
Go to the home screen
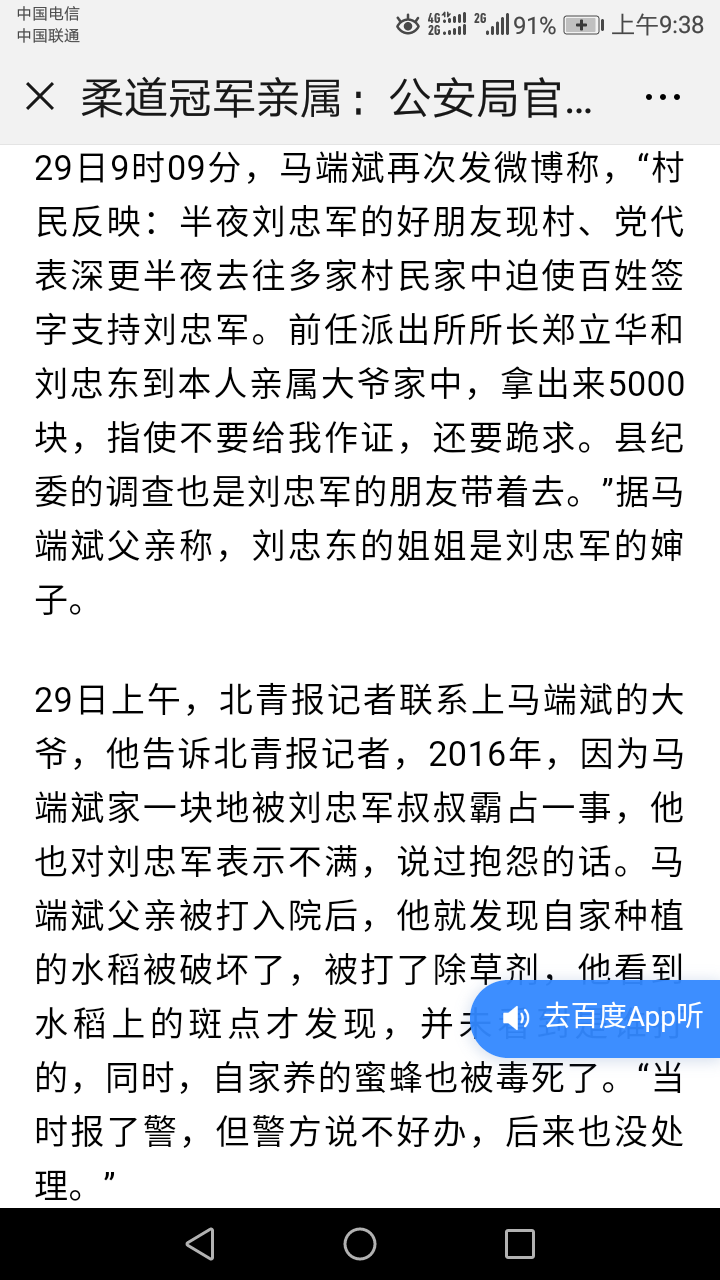[x=360, y=1243]
